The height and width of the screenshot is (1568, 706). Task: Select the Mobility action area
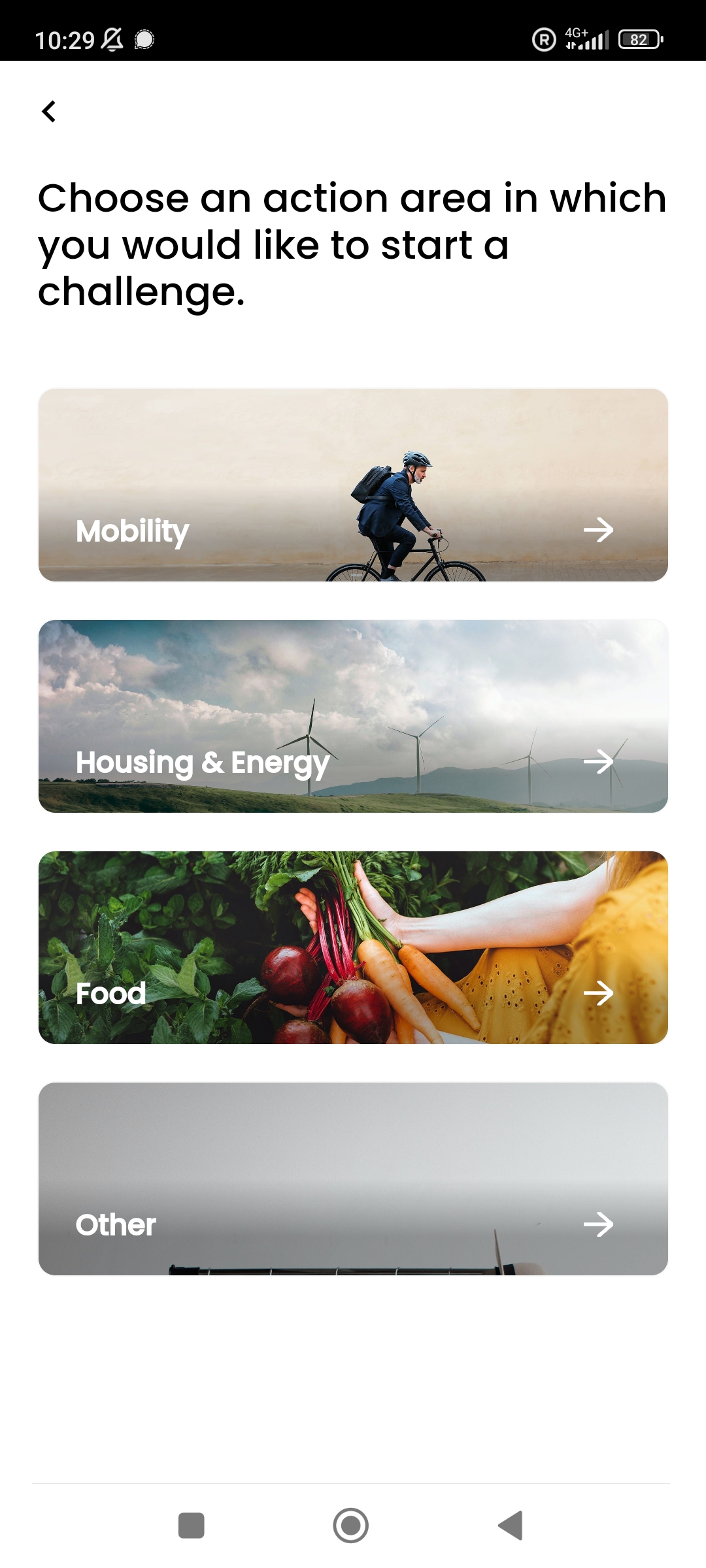pyautogui.click(x=353, y=485)
